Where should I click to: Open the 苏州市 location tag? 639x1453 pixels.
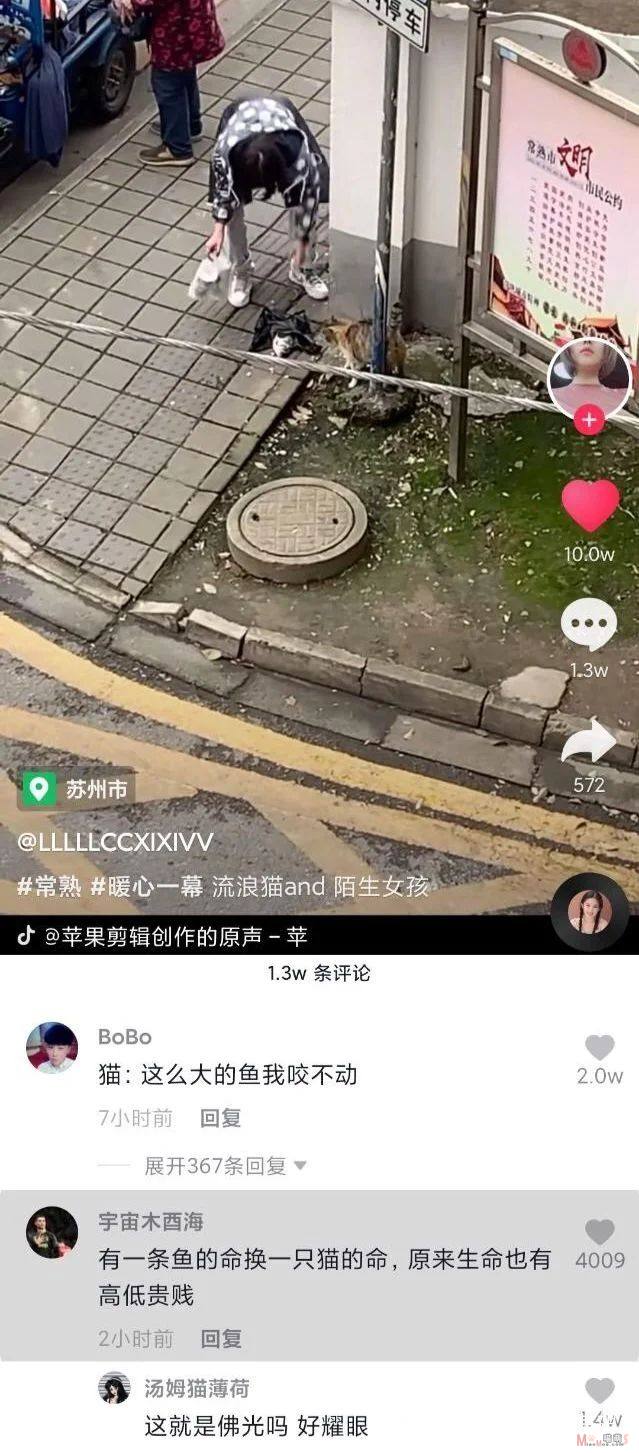pyautogui.click(x=77, y=790)
